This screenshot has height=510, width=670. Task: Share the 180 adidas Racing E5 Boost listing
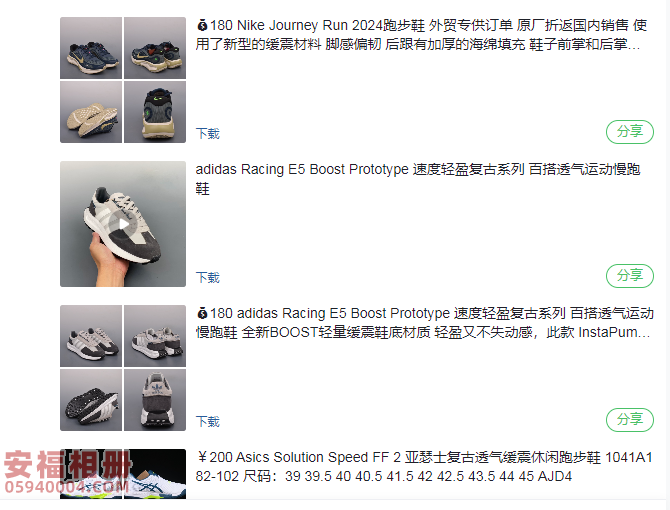pyautogui.click(x=629, y=419)
